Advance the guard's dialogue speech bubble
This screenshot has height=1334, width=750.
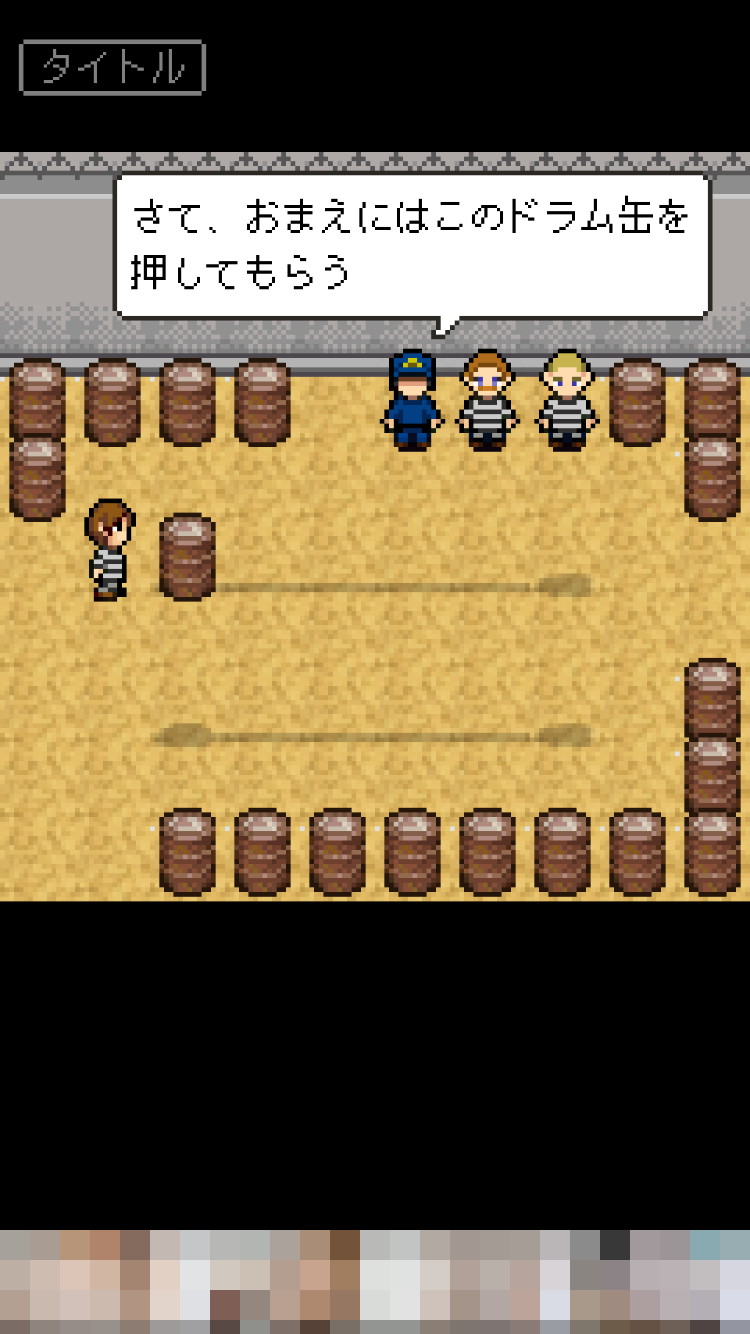pos(412,246)
